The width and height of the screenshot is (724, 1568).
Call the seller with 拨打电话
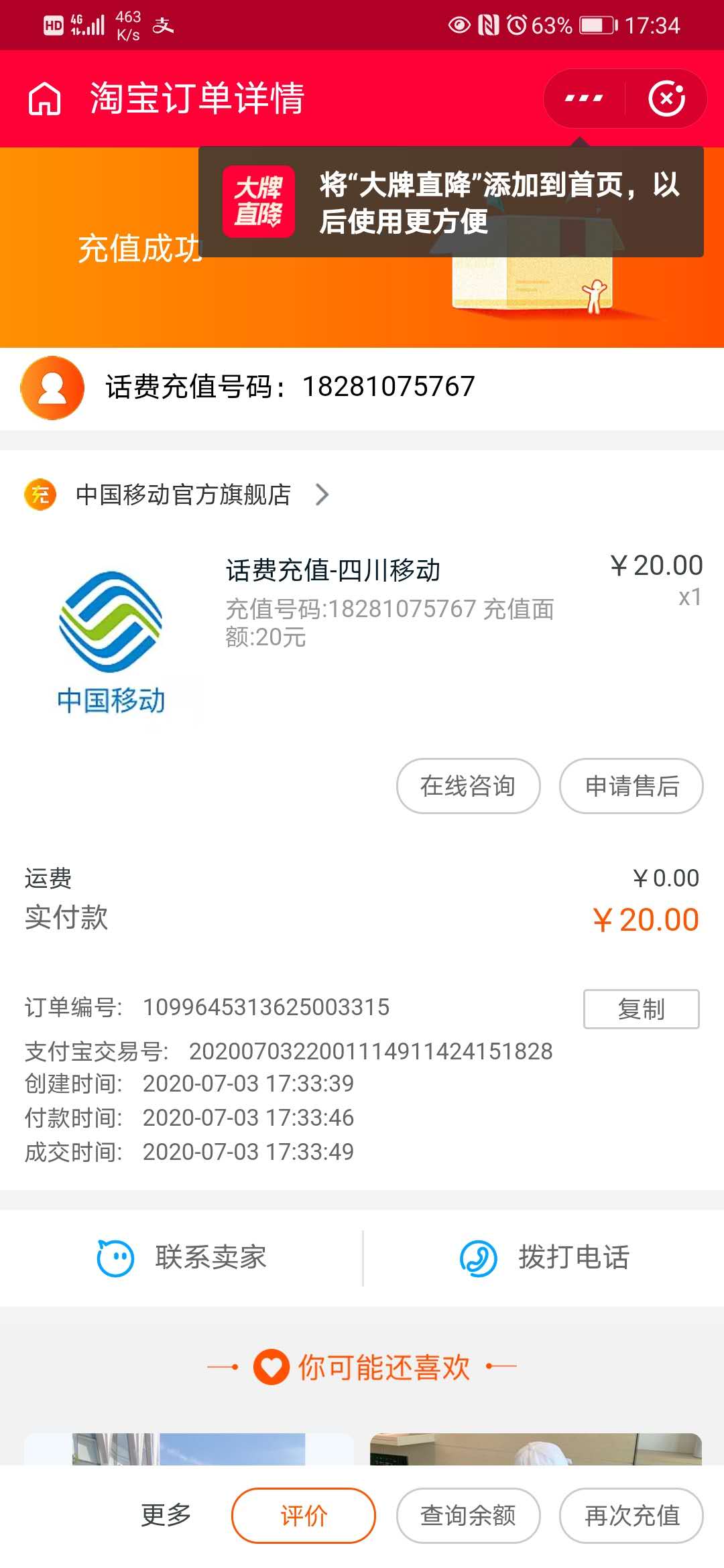tap(544, 1258)
